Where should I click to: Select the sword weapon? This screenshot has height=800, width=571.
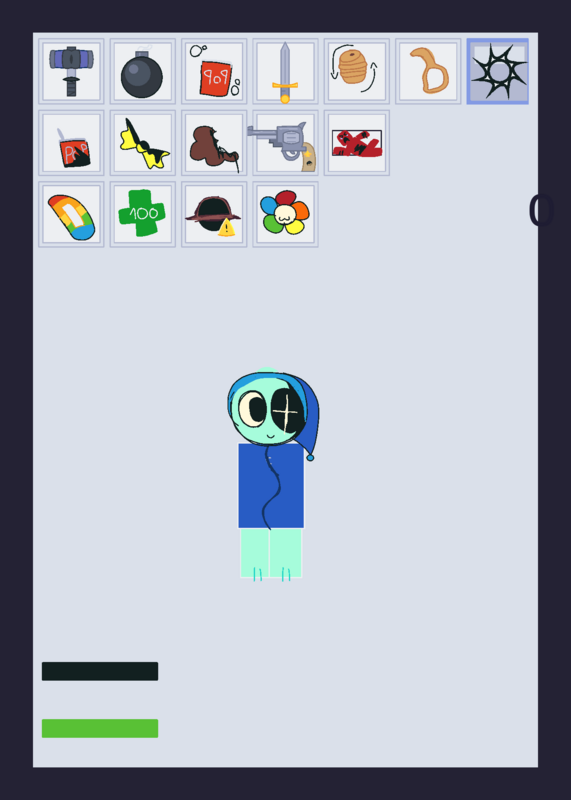pos(285,71)
